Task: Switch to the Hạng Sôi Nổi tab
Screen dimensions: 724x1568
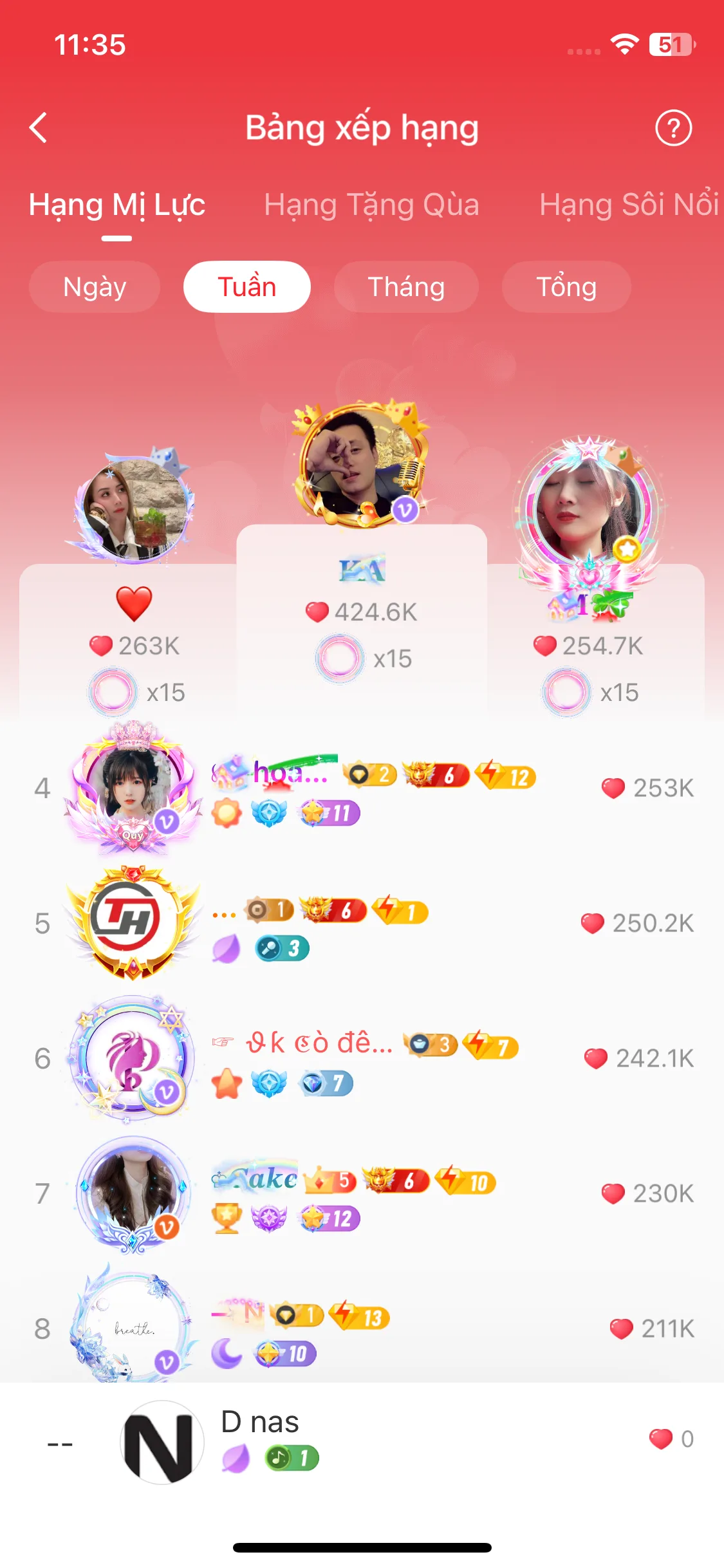Action: pyautogui.click(x=628, y=205)
